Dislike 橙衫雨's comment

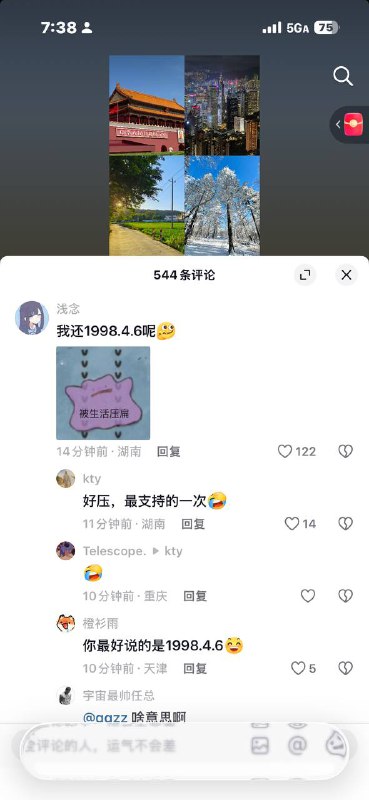(x=346, y=668)
